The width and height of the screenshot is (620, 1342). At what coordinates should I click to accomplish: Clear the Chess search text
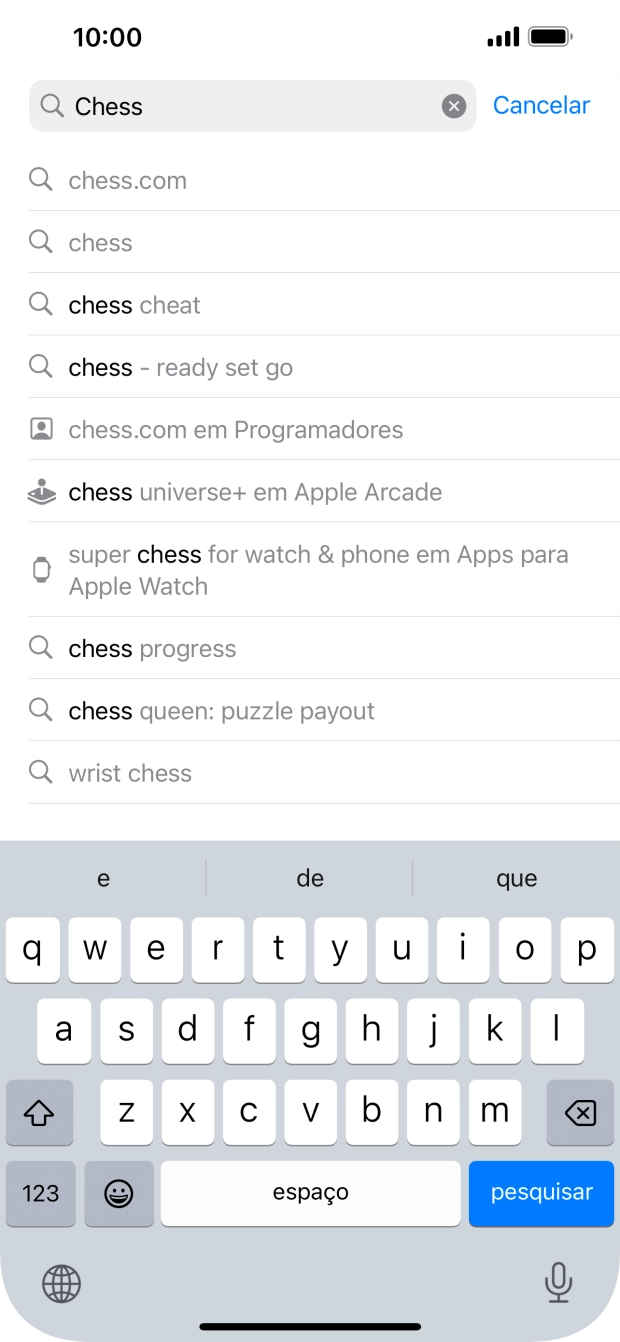(454, 106)
